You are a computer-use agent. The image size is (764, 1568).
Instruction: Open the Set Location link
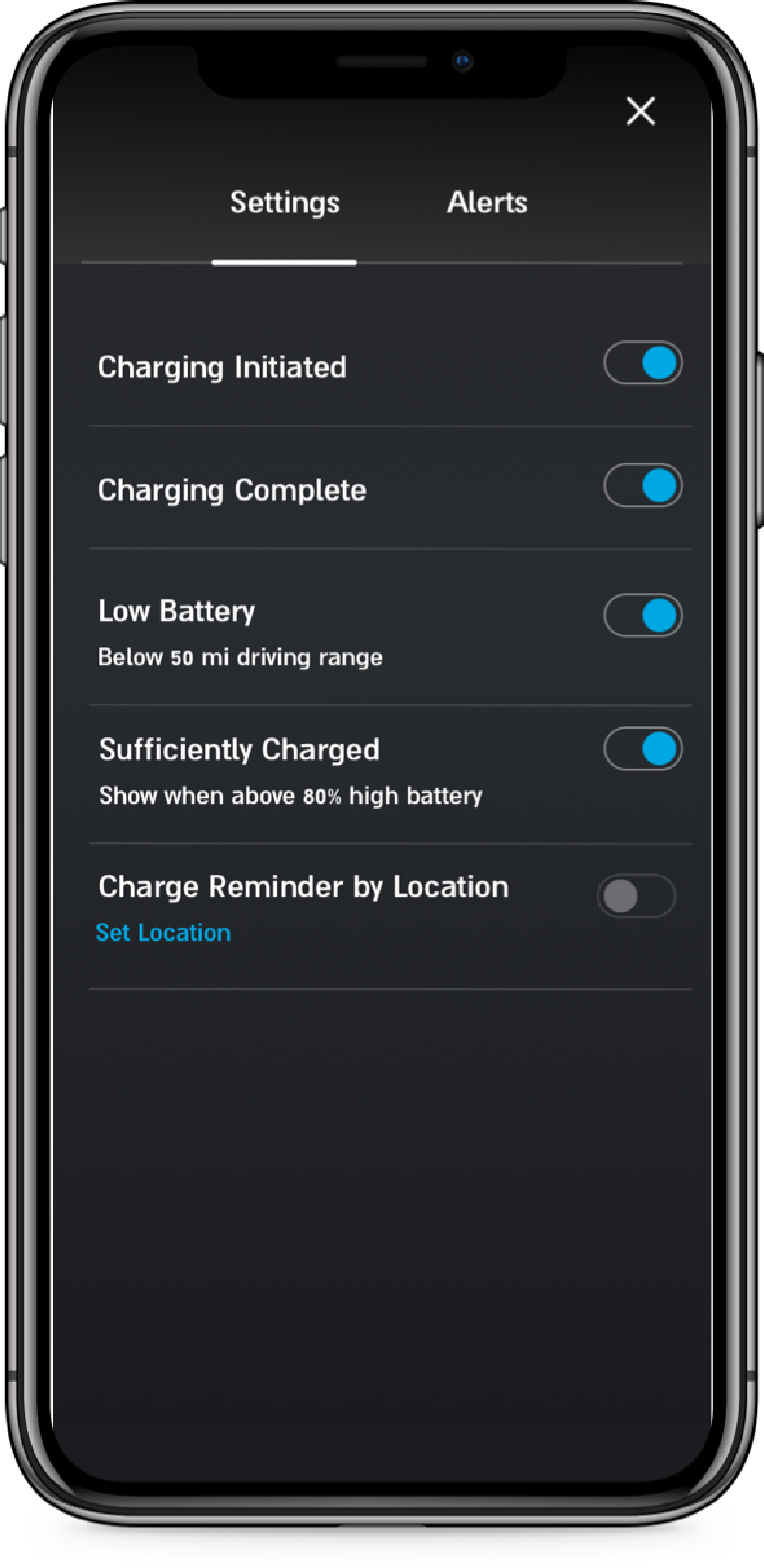[x=163, y=933]
